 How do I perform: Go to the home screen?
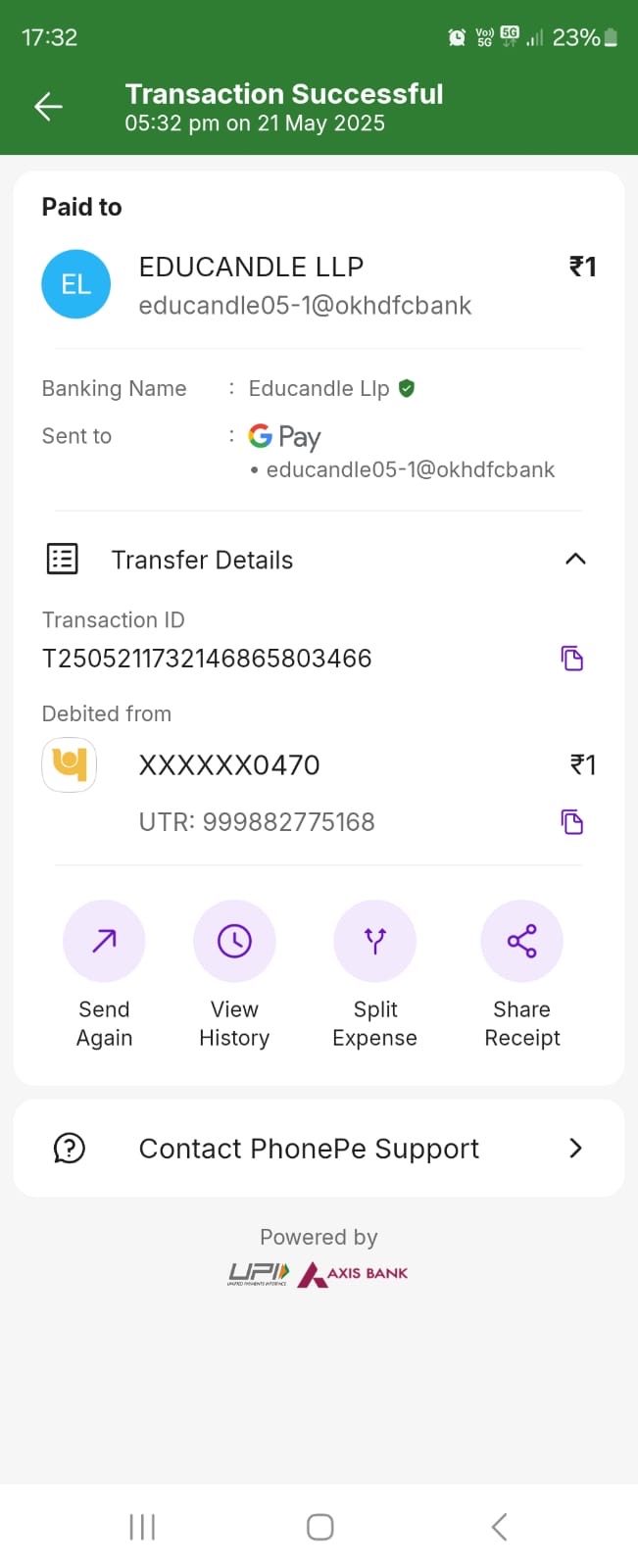(x=319, y=1527)
